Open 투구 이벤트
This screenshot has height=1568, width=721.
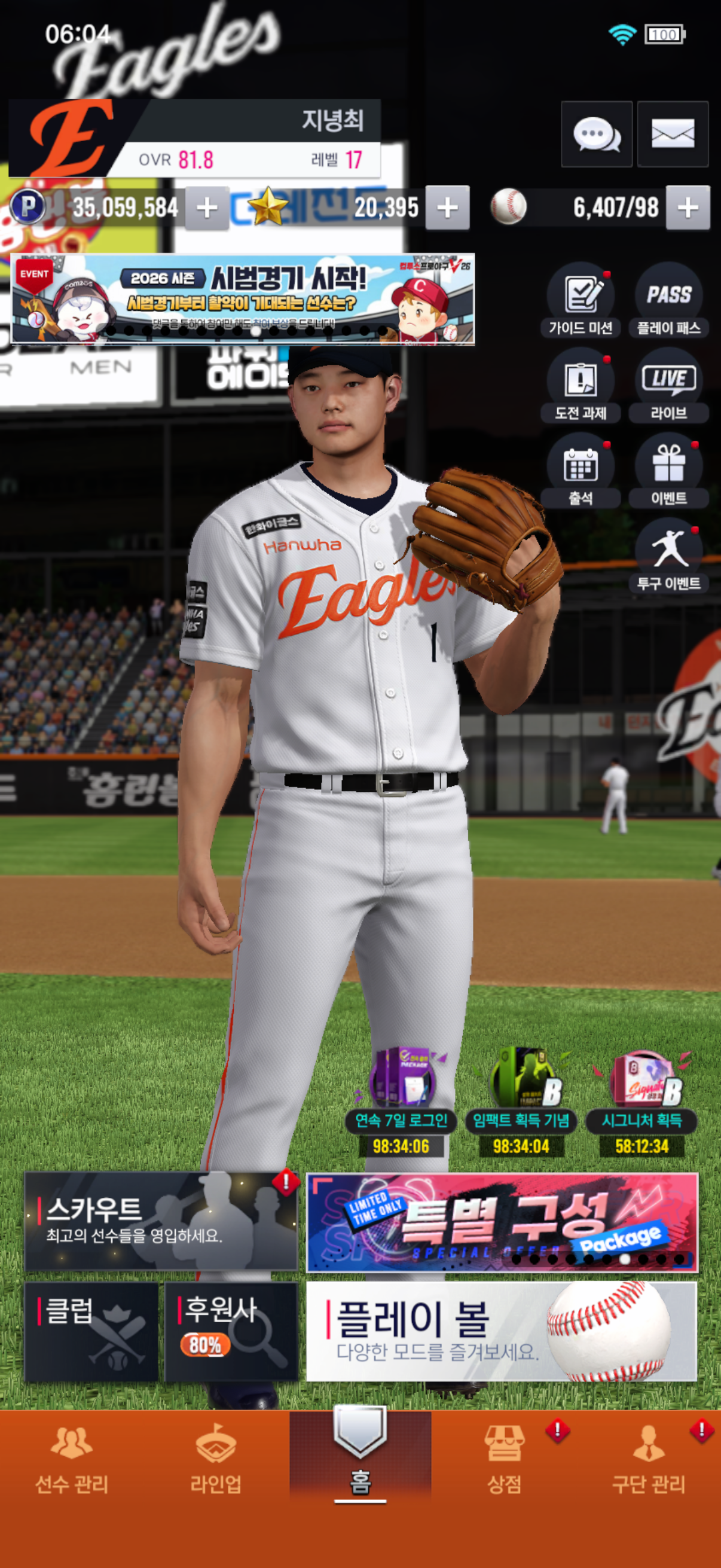pyautogui.click(x=668, y=557)
